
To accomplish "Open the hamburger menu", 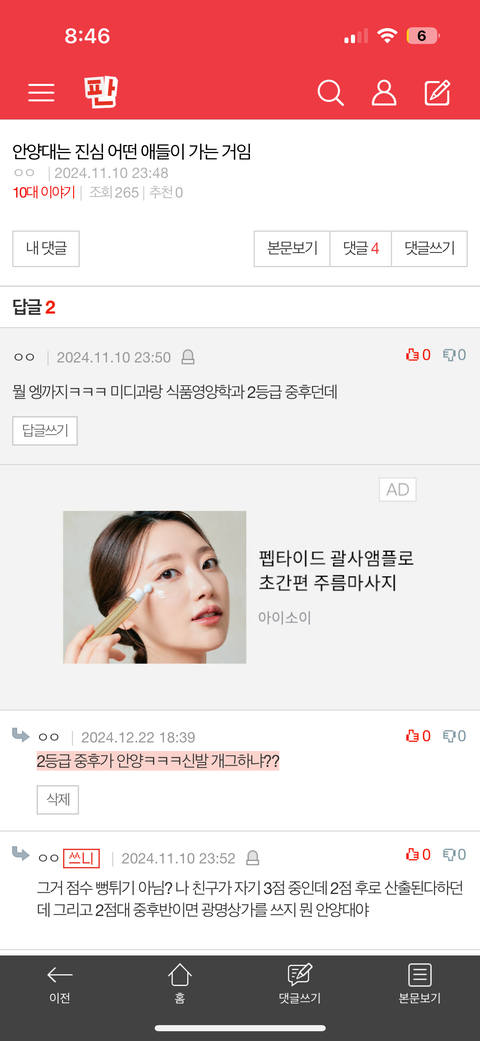I will click(x=41, y=93).
